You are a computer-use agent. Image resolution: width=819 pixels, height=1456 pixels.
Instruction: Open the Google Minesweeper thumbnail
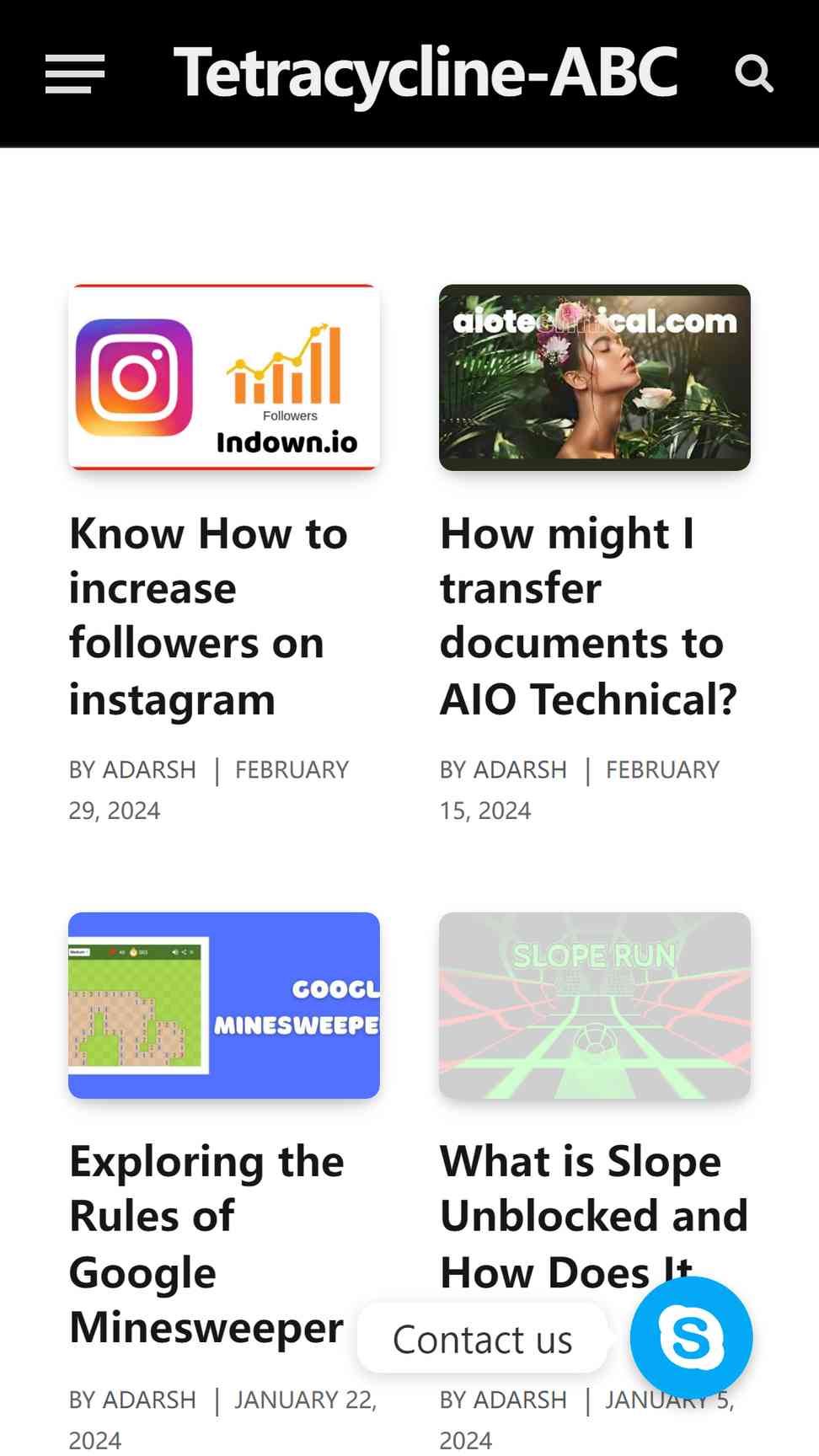click(x=224, y=1005)
